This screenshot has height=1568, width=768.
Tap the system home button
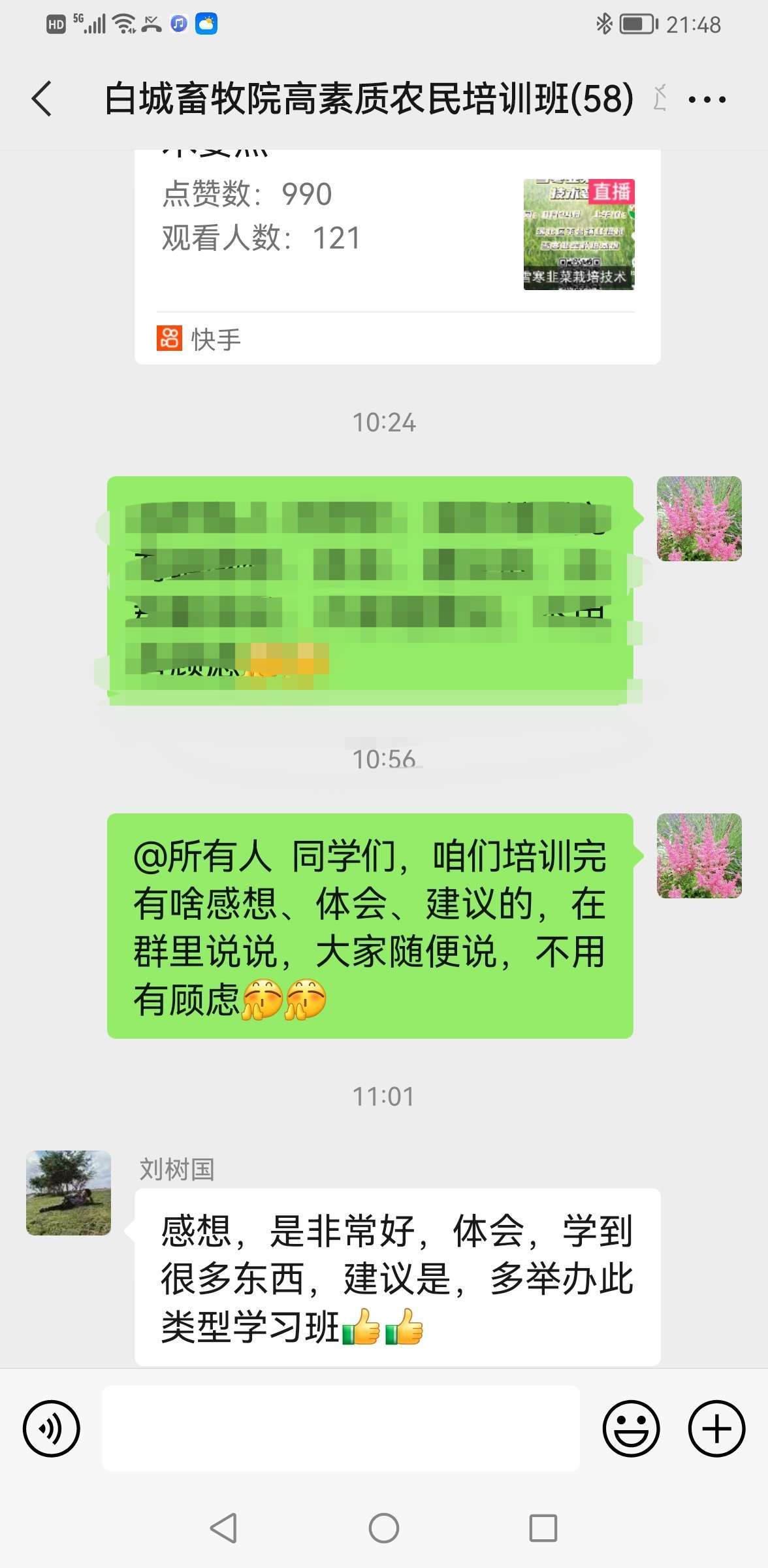[384, 1528]
